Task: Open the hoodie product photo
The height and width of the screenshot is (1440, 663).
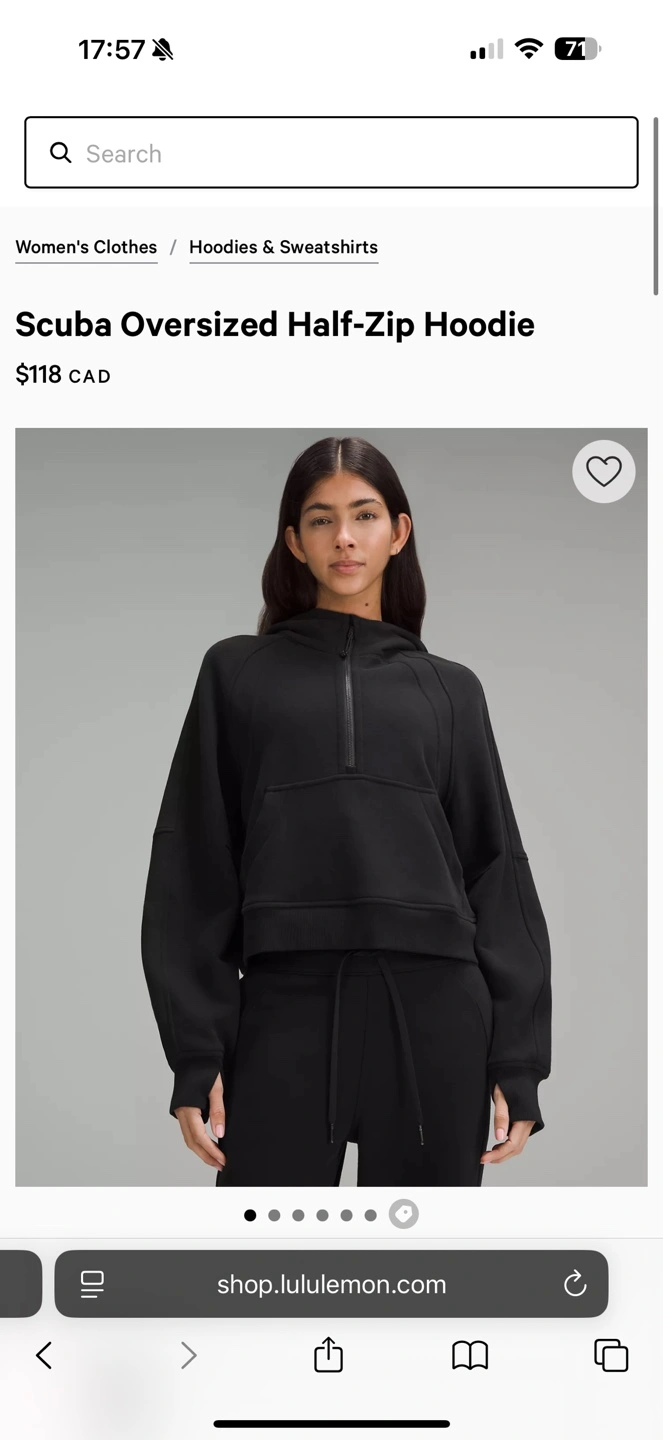Action: tap(331, 807)
